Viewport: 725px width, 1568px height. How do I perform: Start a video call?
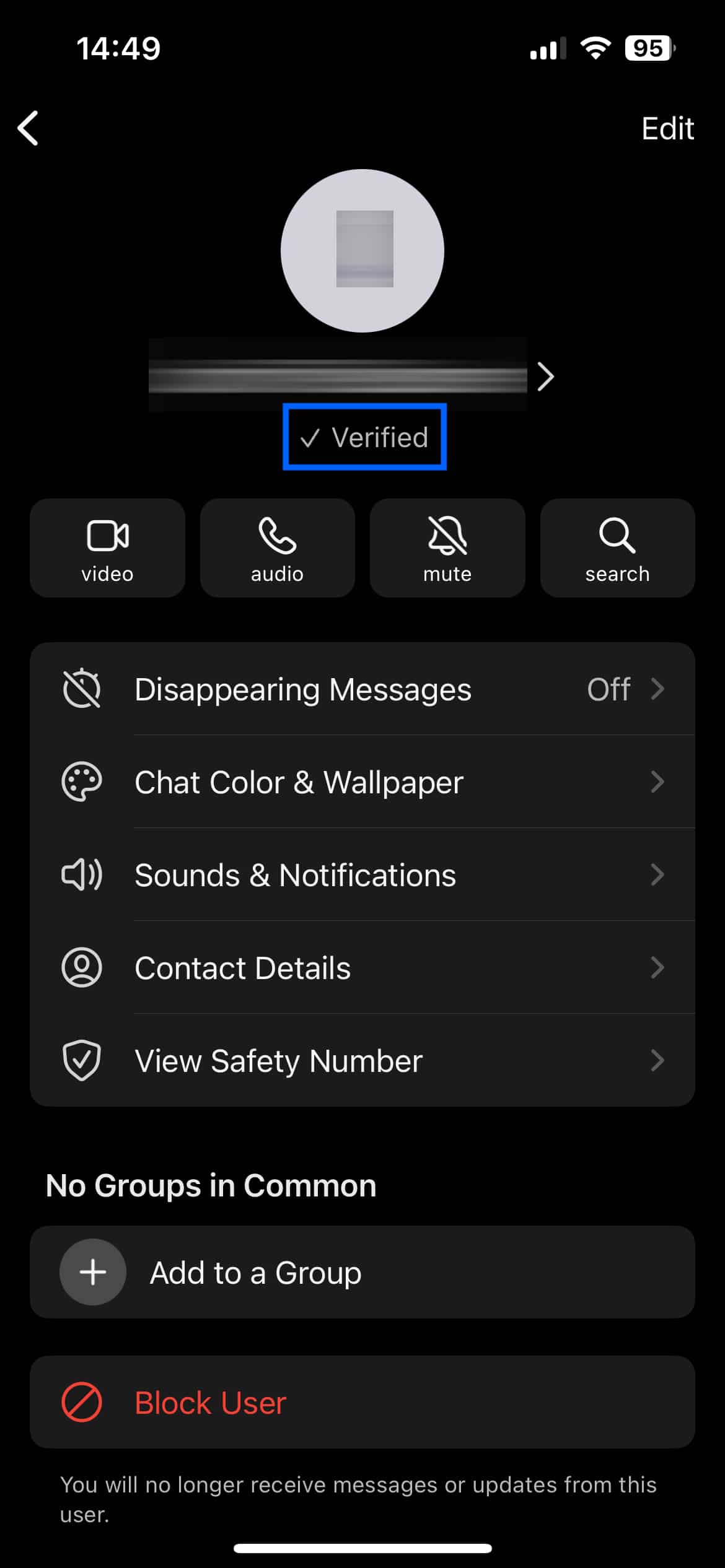click(x=108, y=548)
